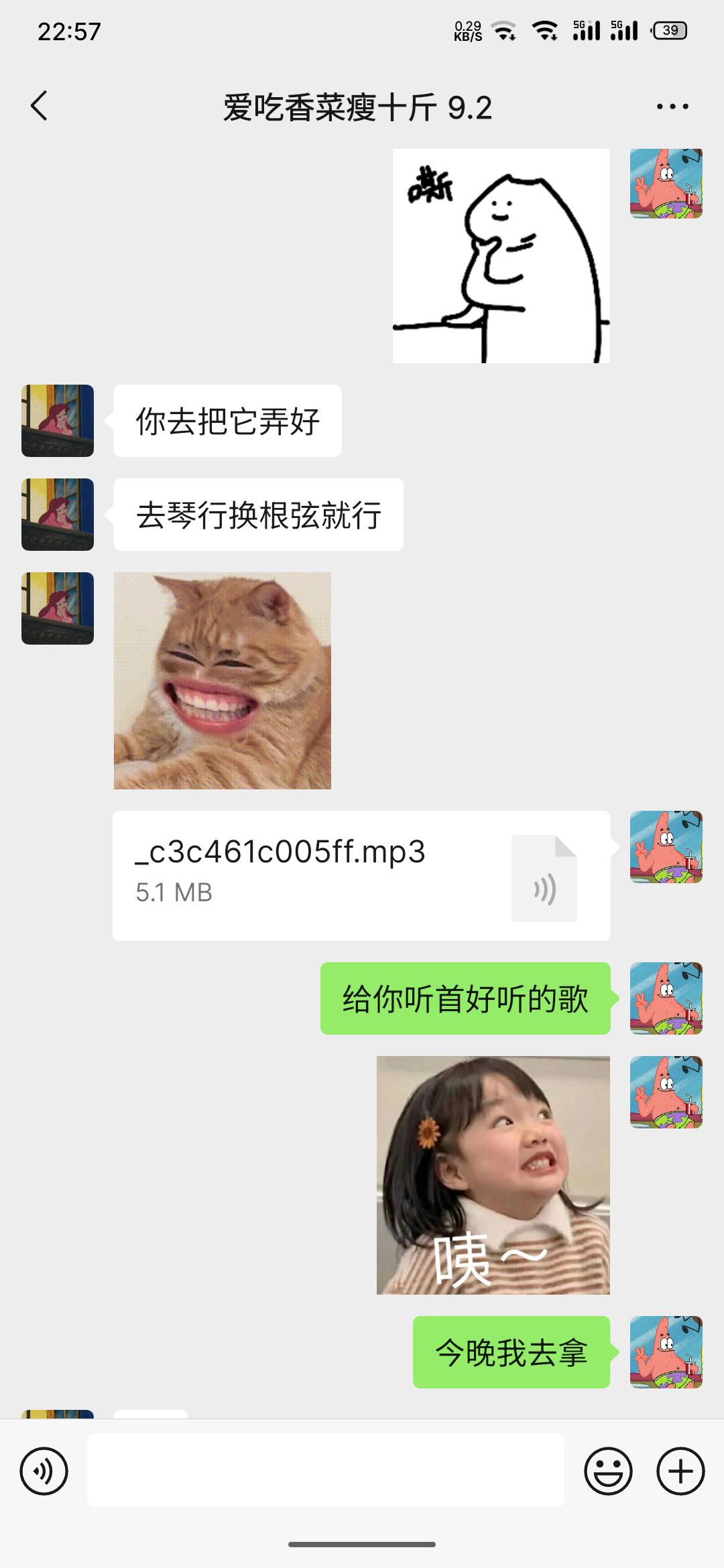Screen dimensions: 724x1568
Task: Focus the message text field
Action: (325, 1470)
